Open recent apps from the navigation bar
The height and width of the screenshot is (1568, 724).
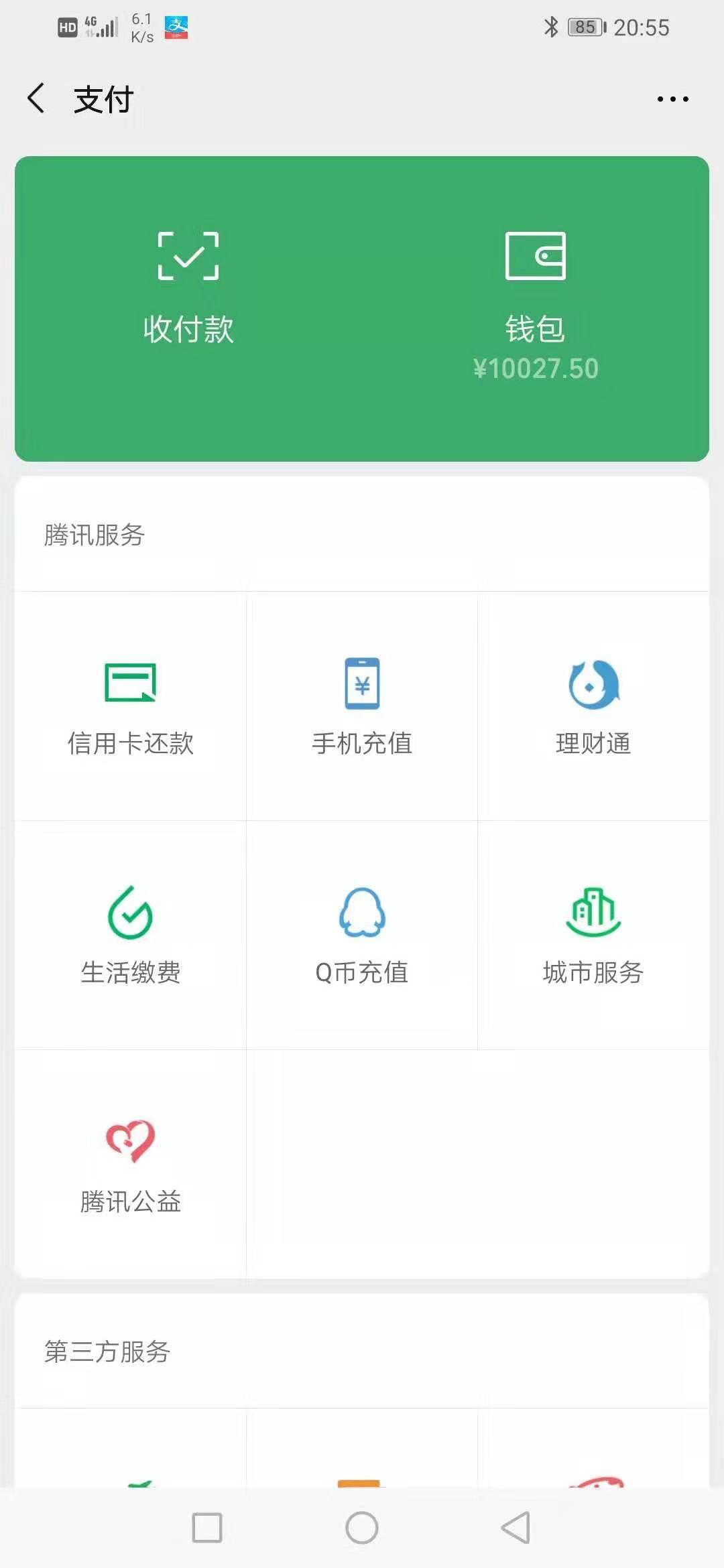207,1528
